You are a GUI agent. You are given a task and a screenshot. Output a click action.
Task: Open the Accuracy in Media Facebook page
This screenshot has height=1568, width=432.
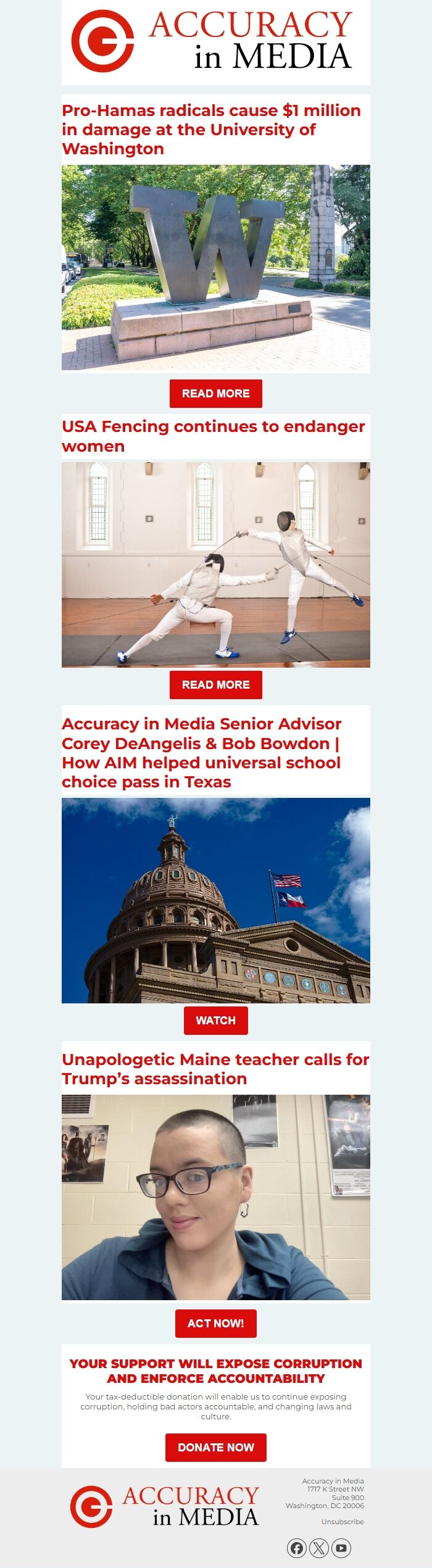(297, 1548)
